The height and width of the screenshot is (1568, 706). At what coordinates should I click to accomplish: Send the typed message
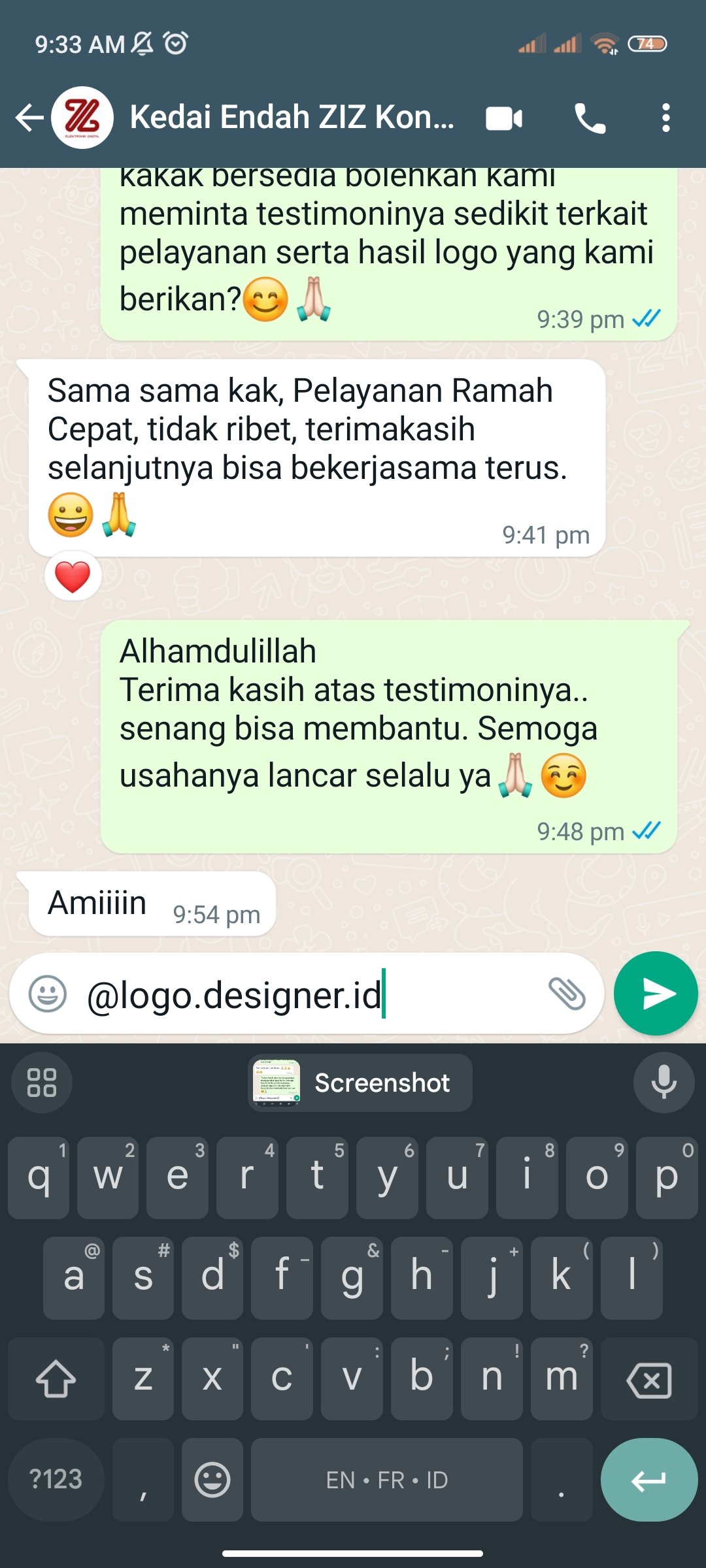click(656, 994)
